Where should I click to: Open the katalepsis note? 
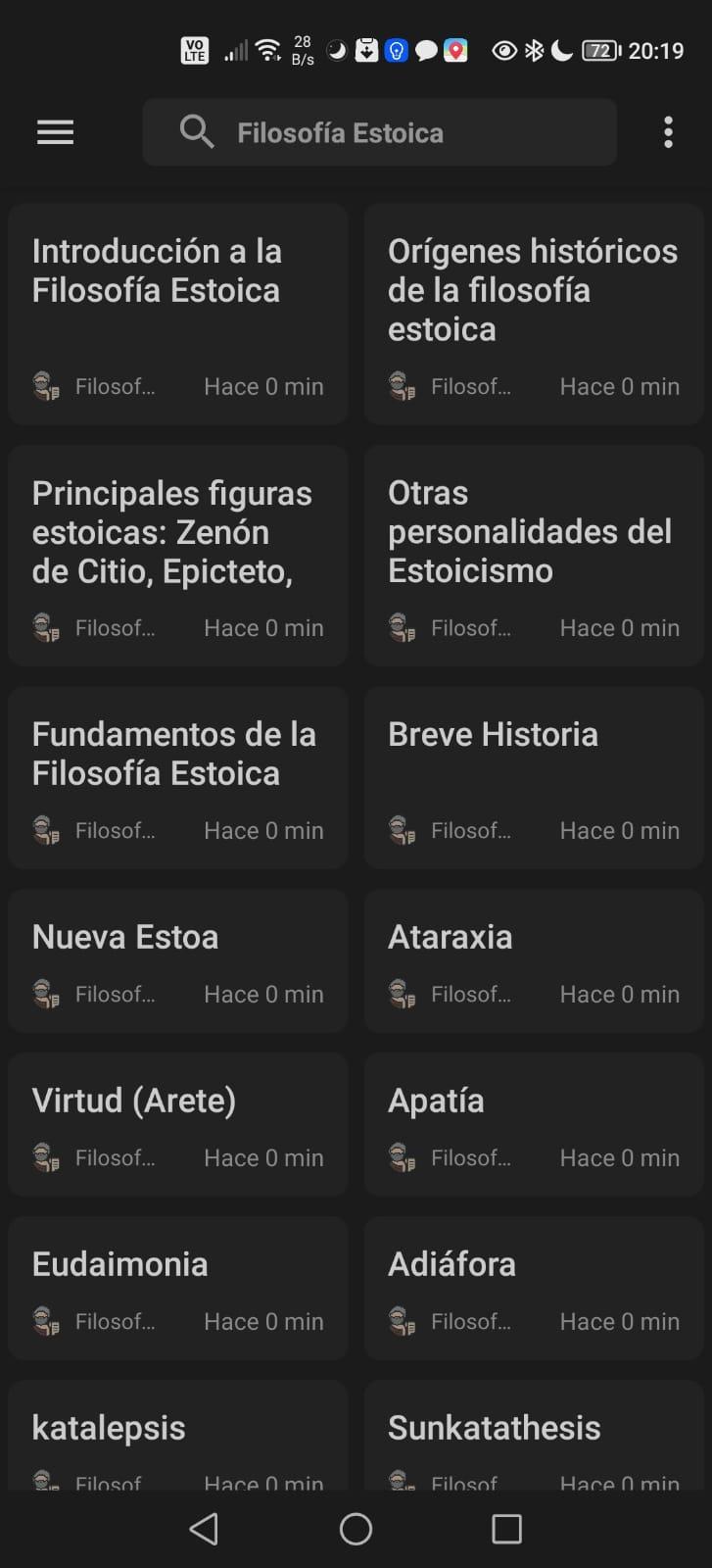[178, 1436]
